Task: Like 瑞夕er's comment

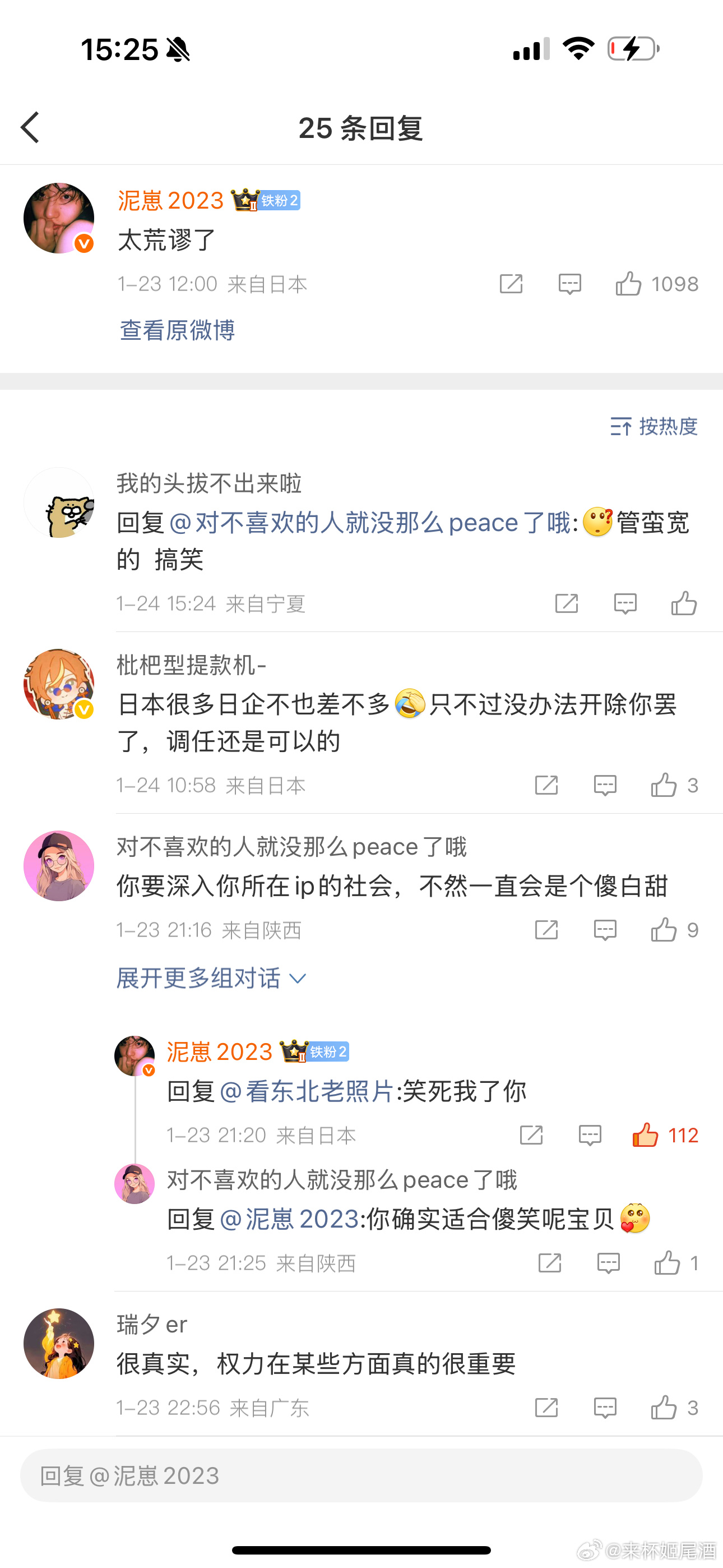Action: click(664, 1408)
